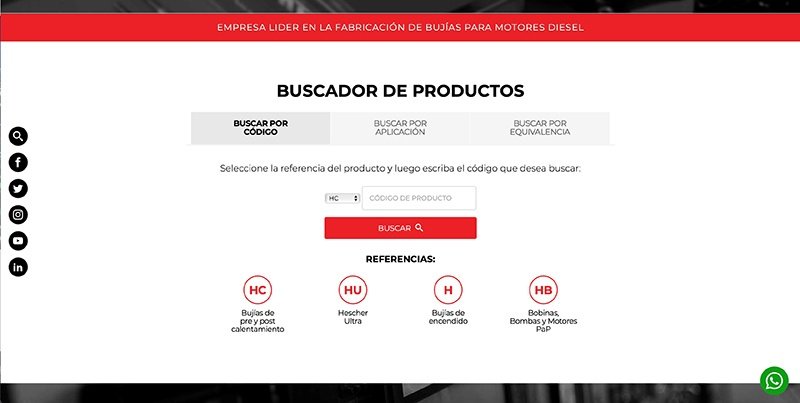Open the Instagram profile link

[19, 214]
